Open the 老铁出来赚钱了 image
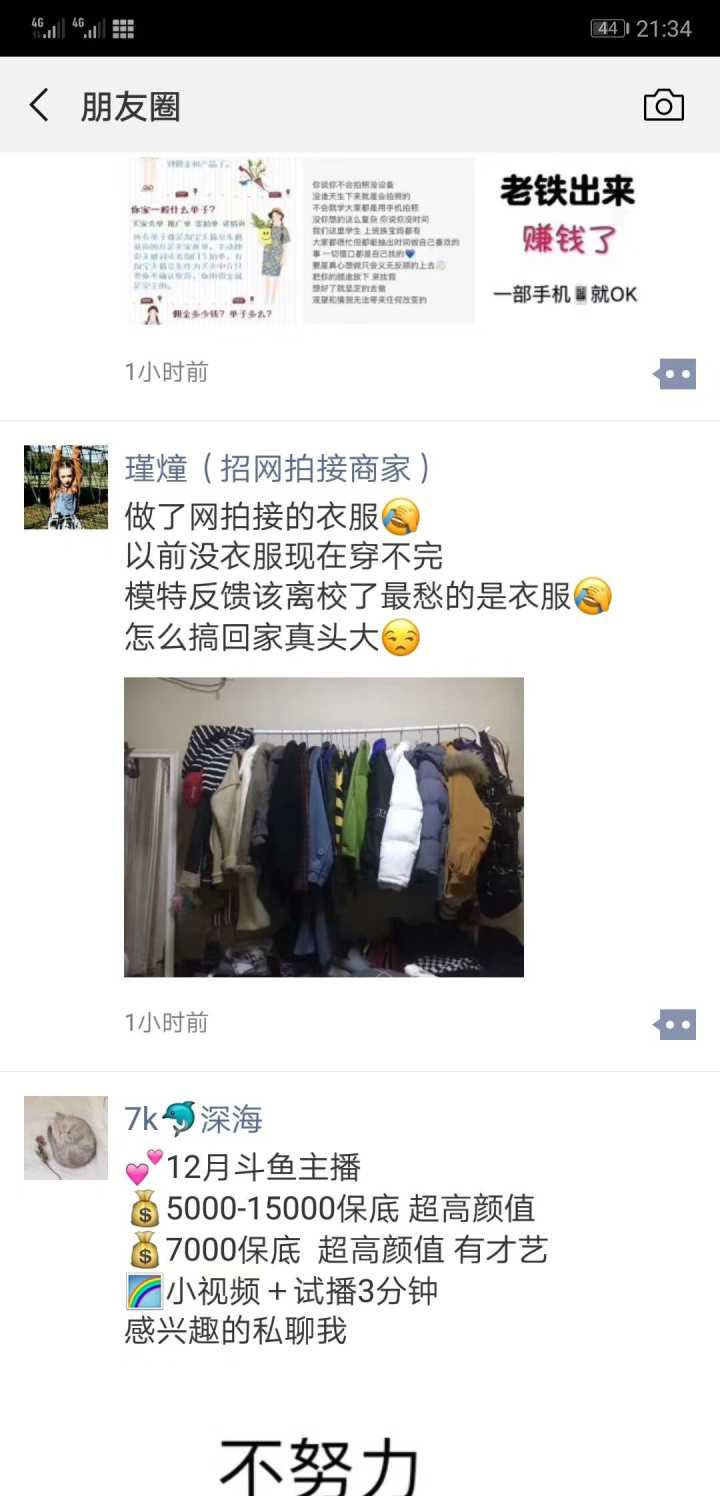Viewport: 720px width, 1496px height. [567, 240]
